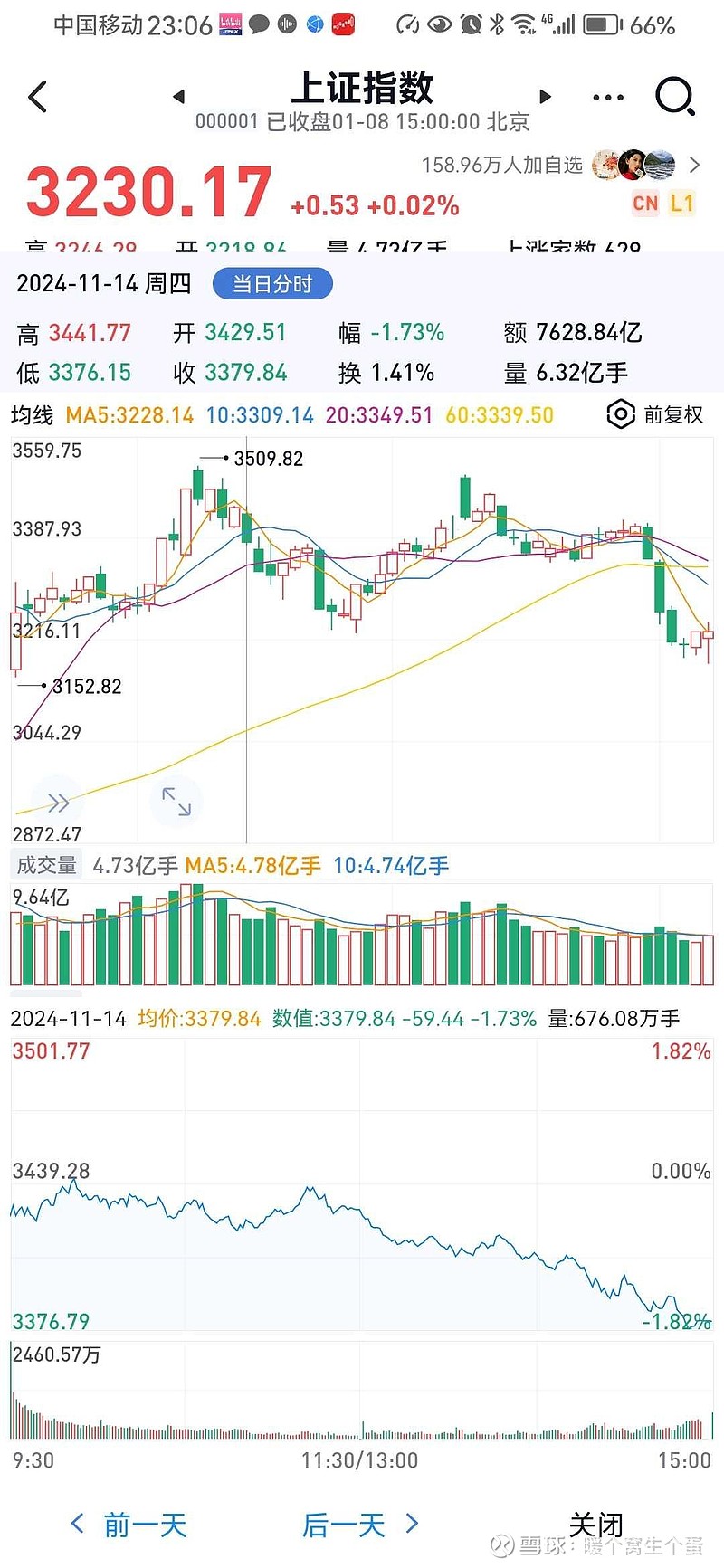Open fullscreen chart via the expand arrows icon
This screenshot has width=724, height=1568.
click(x=176, y=802)
